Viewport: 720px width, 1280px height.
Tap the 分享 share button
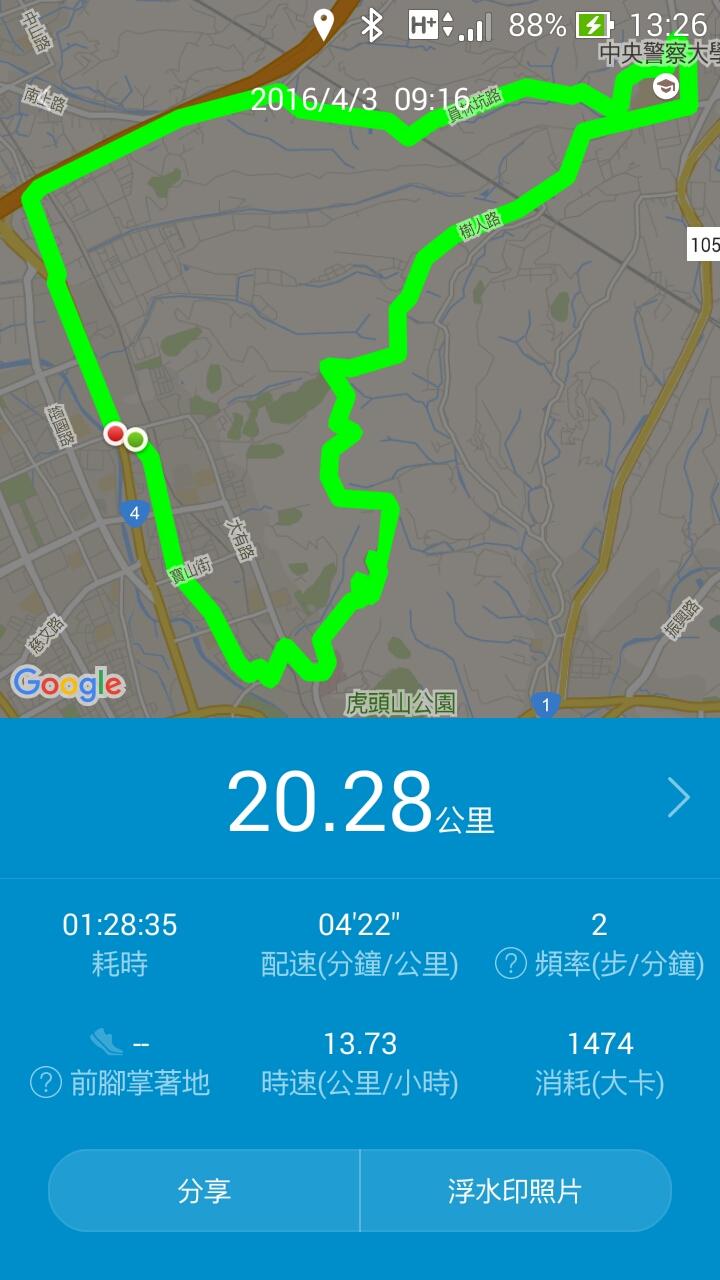pyautogui.click(x=204, y=1191)
